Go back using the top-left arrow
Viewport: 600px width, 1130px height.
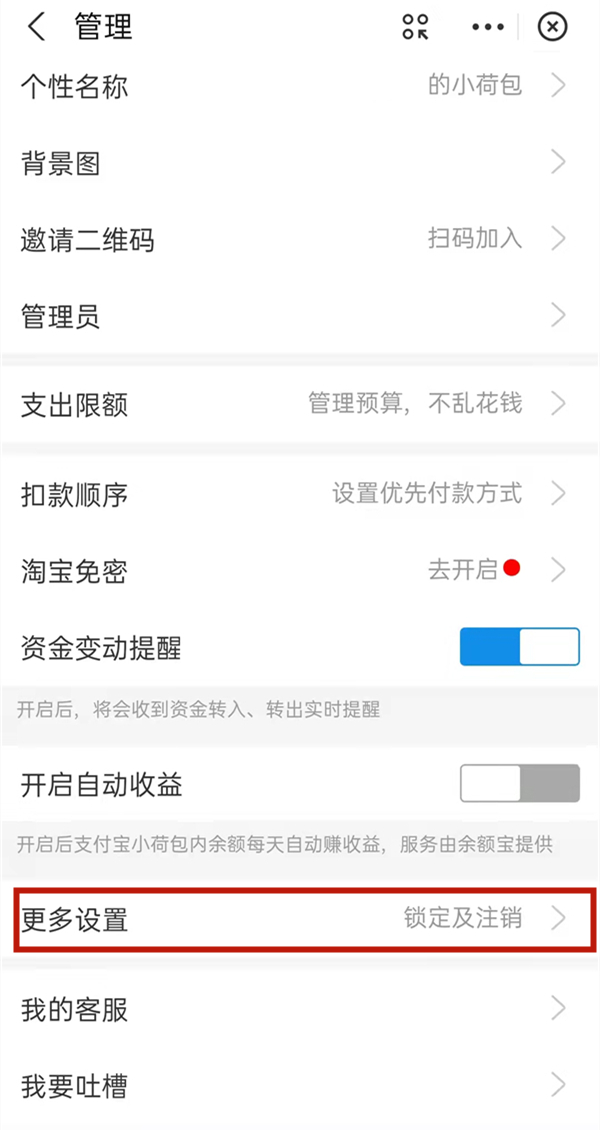pyautogui.click(x=37, y=28)
